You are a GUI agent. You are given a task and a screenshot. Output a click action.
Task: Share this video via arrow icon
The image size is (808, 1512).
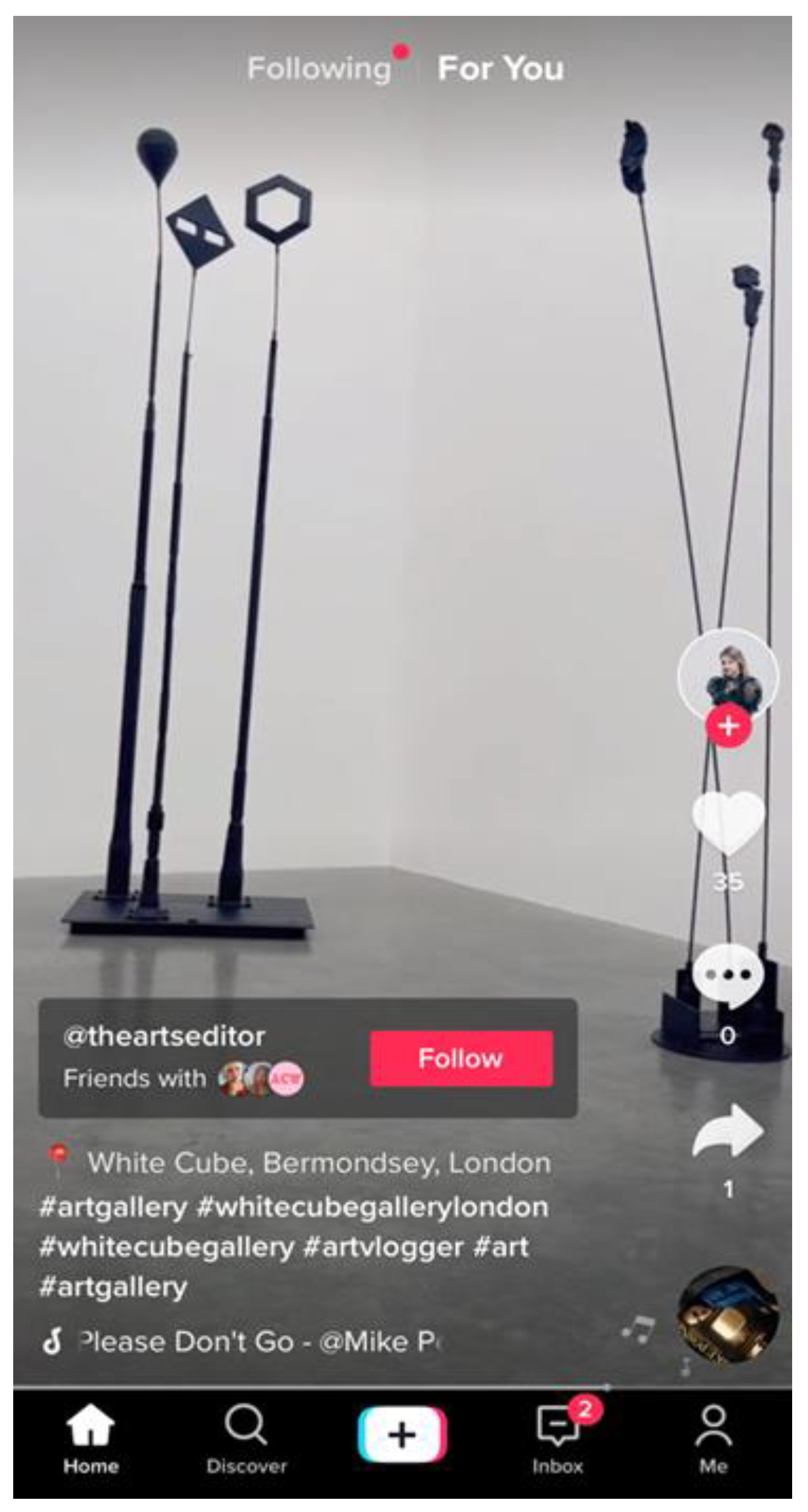tap(728, 1131)
